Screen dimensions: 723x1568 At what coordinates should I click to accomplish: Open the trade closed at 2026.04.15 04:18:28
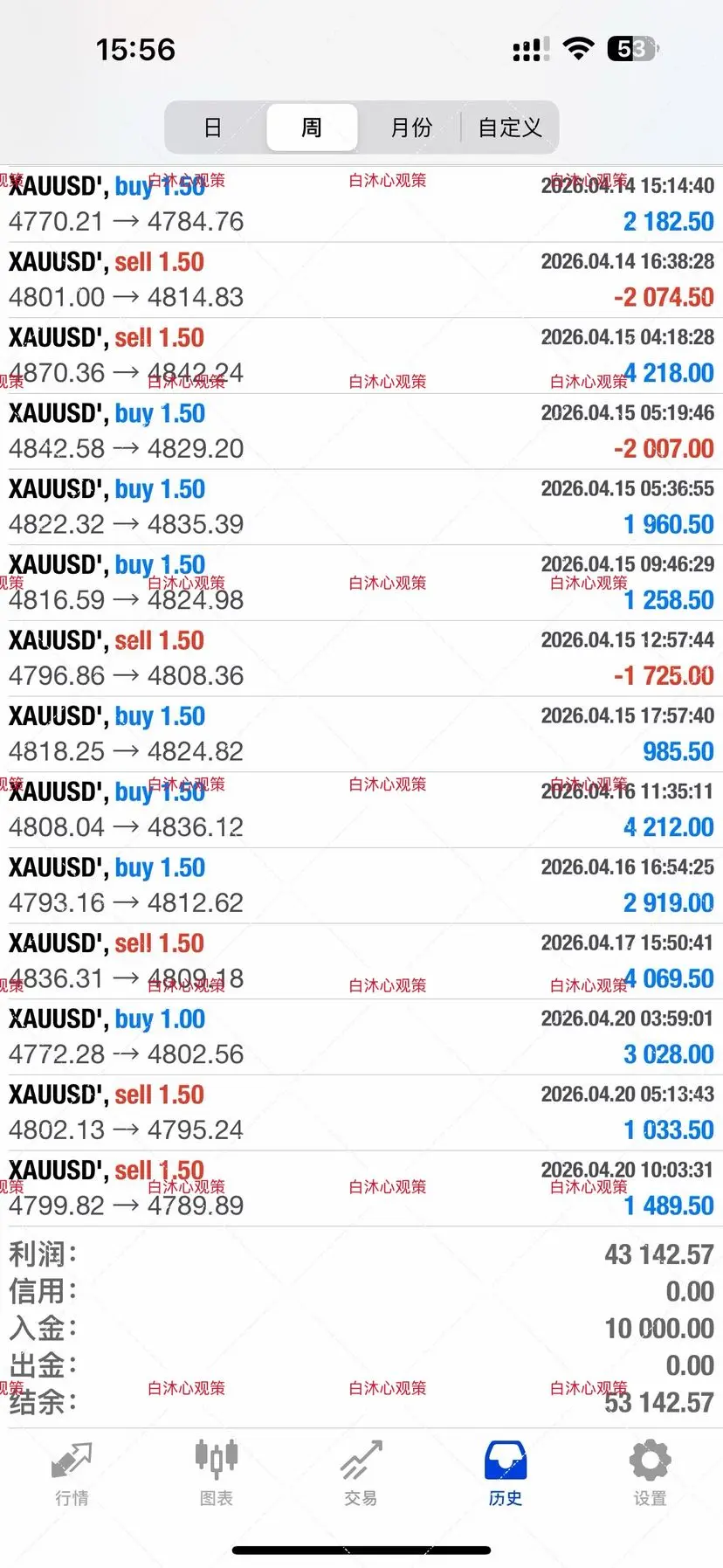361,356
